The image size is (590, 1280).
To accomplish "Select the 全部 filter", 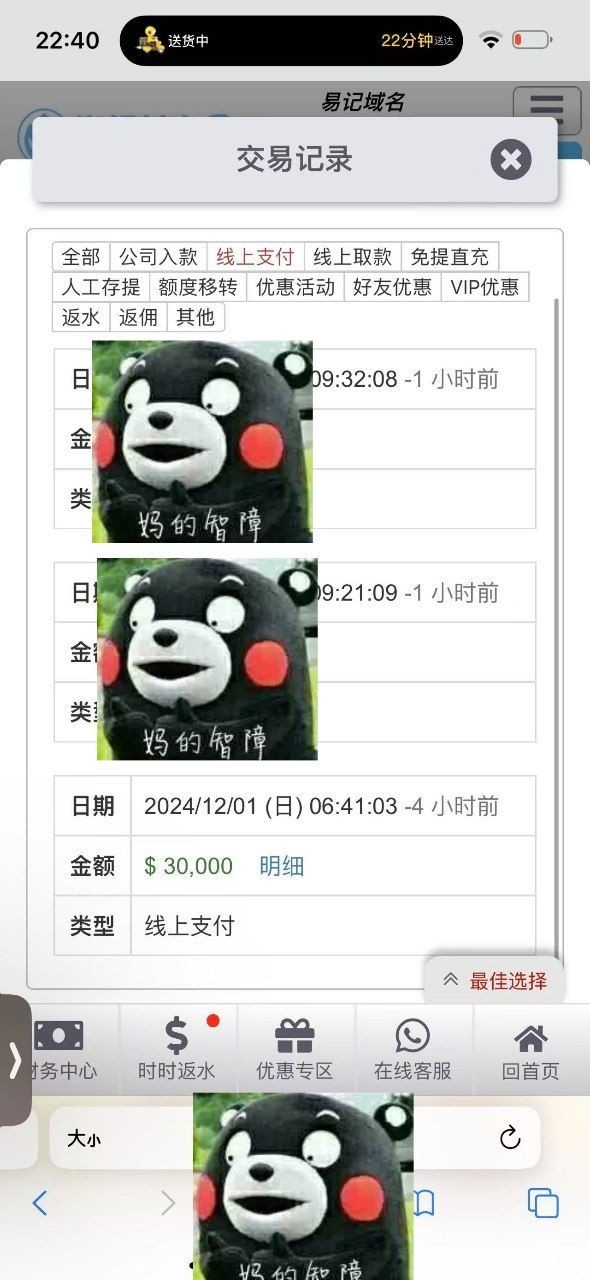I will tap(81, 257).
